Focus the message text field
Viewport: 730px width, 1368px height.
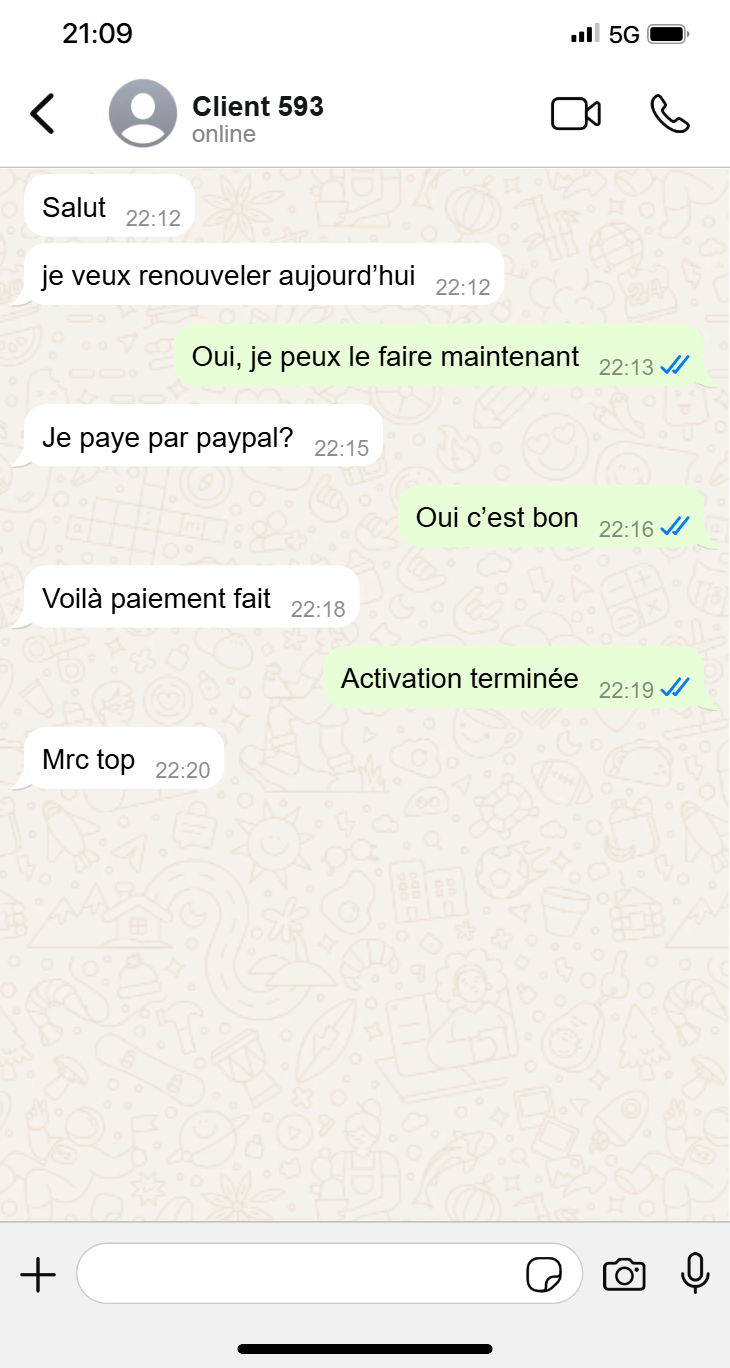(x=300, y=1274)
